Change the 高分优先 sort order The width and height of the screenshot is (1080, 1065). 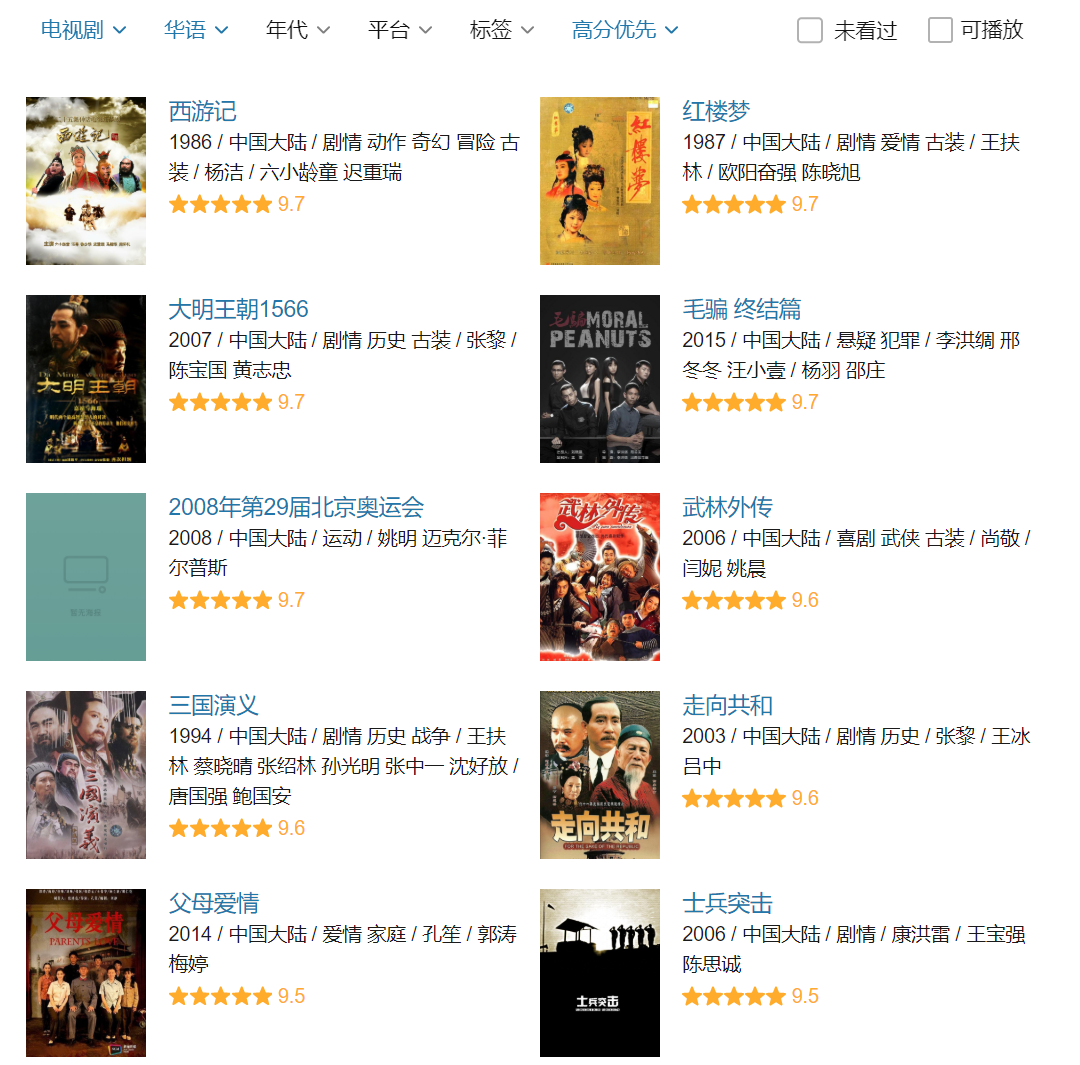tap(625, 30)
